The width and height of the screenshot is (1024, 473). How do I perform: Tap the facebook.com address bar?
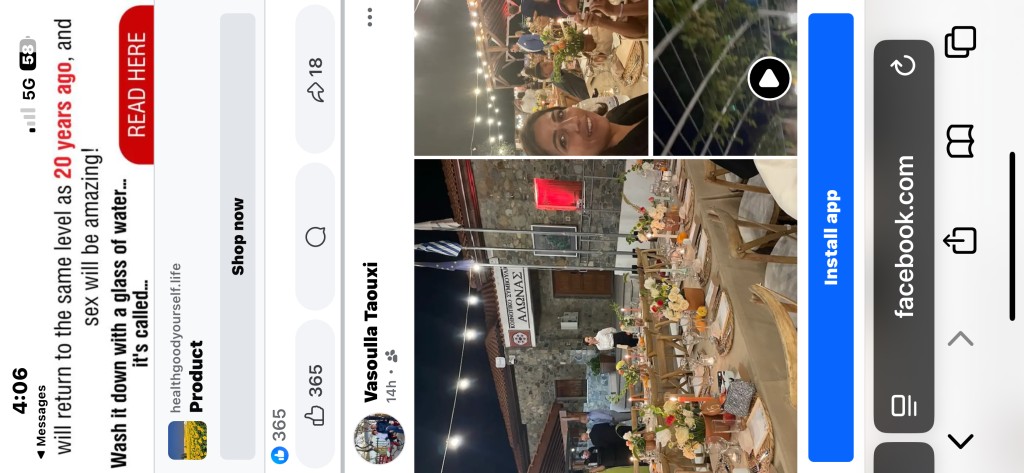click(903, 236)
